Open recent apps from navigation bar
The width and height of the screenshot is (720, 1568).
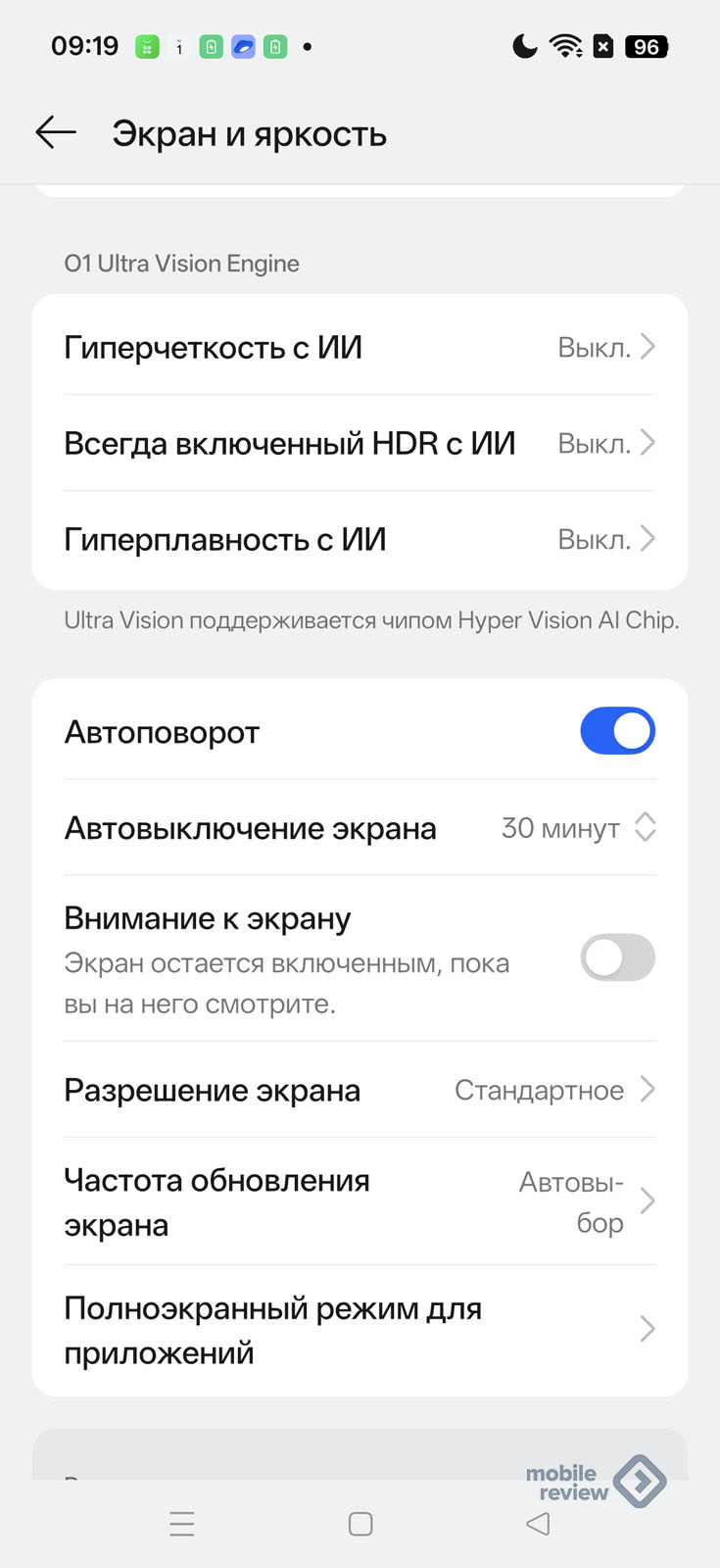click(182, 1524)
